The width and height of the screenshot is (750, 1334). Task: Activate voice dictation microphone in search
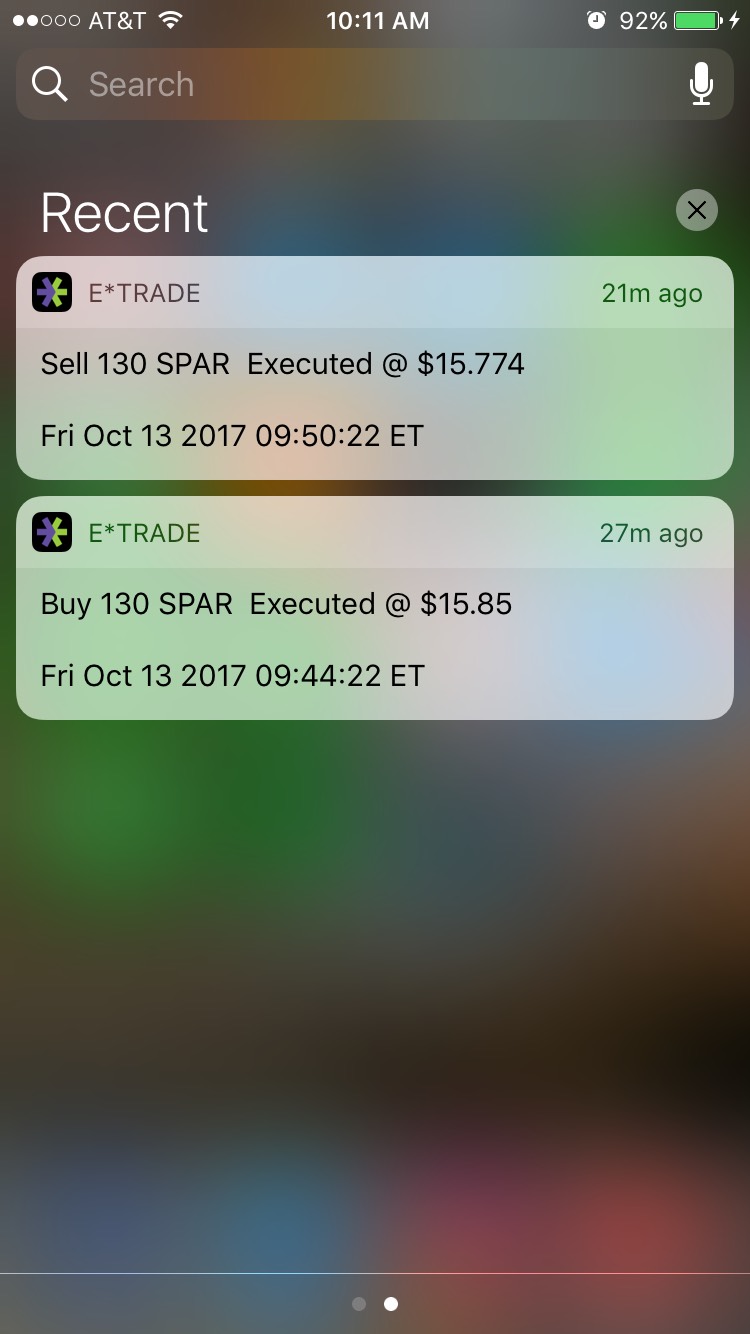(x=701, y=85)
